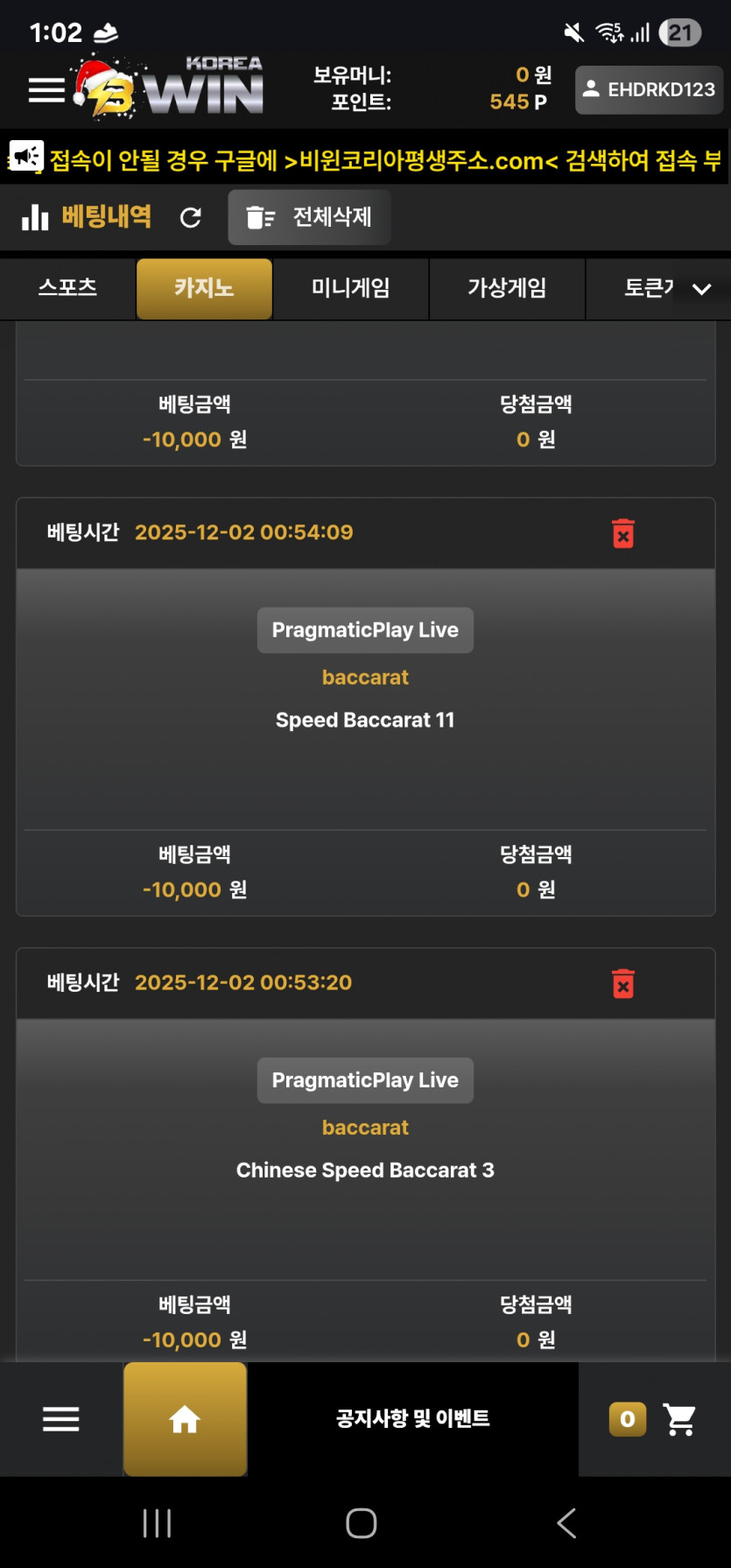The image size is (731, 1568).
Task: Expand the category tabs dropdown chevron
Action: coord(701,289)
